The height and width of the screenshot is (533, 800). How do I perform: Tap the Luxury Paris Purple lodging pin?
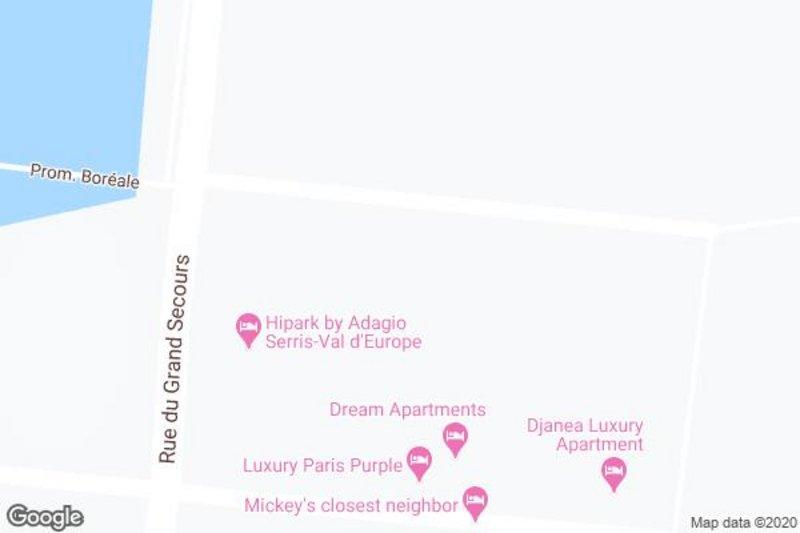click(x=419, y=463)
